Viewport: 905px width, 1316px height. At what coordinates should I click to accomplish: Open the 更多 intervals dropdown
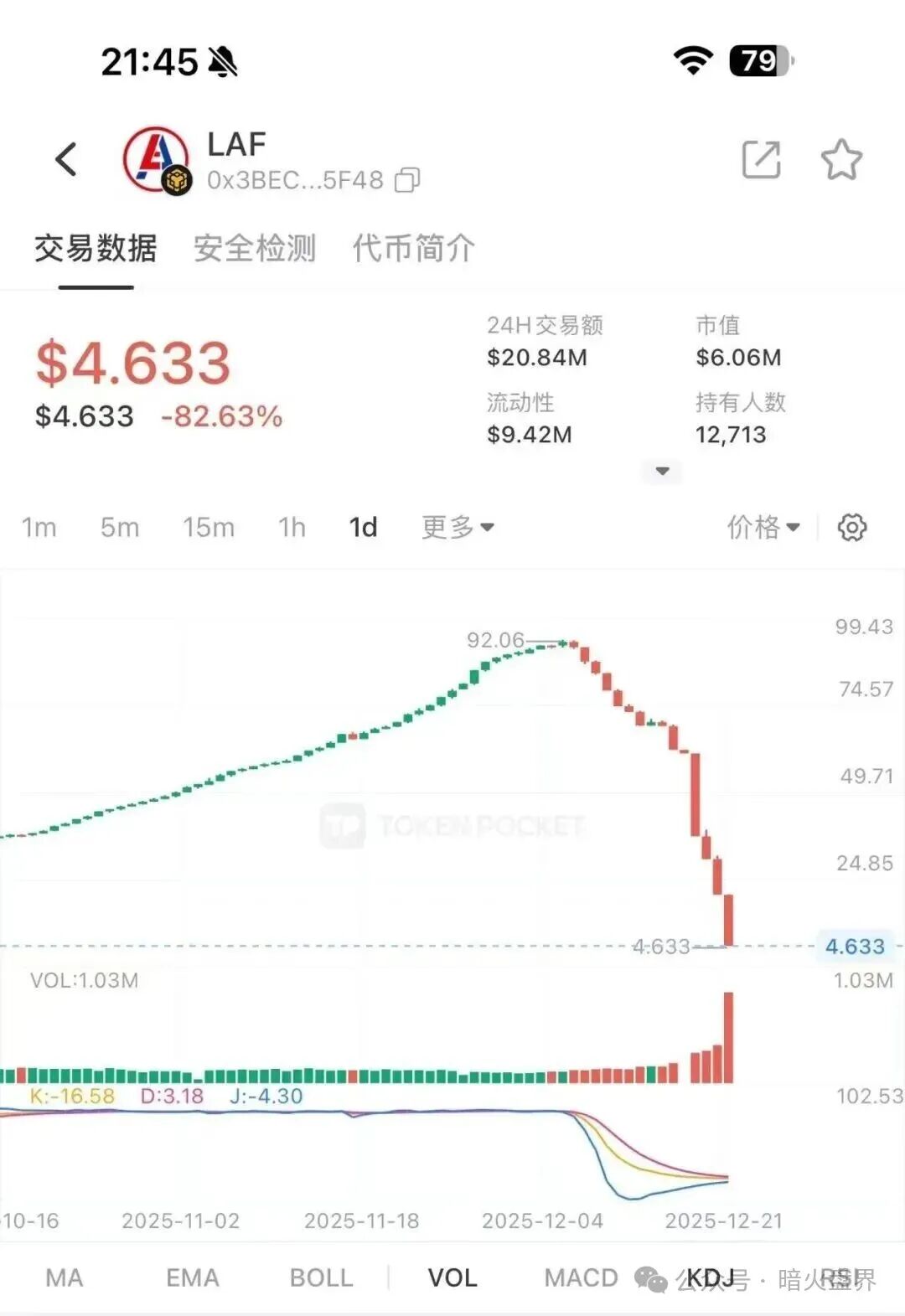pos(458,528)
